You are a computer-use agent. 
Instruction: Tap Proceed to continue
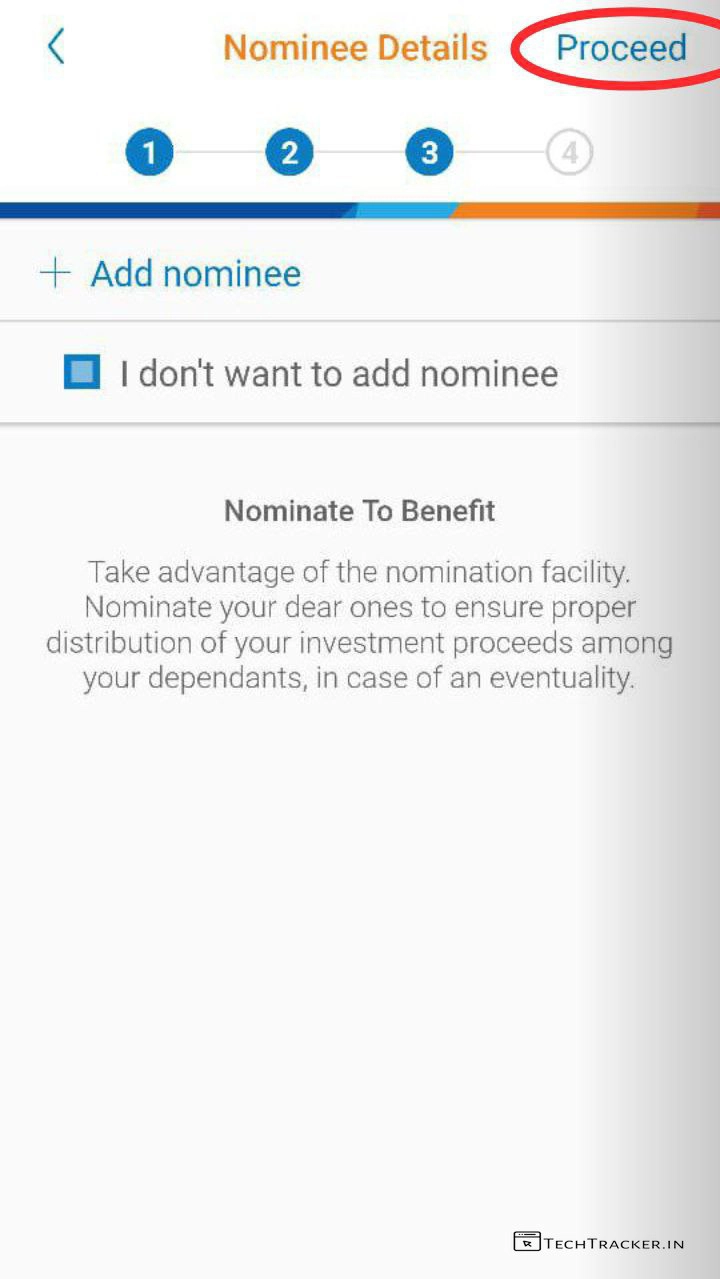pyautogui.click(x=621, y=48)
